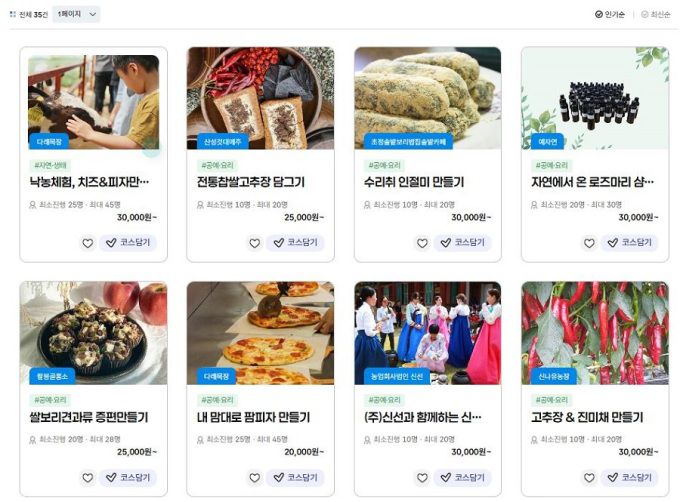Like the 전통찹쌀고추장 담그기 program
The height and width of the screenshot is (502, 680).
click(x=254, y=243)
